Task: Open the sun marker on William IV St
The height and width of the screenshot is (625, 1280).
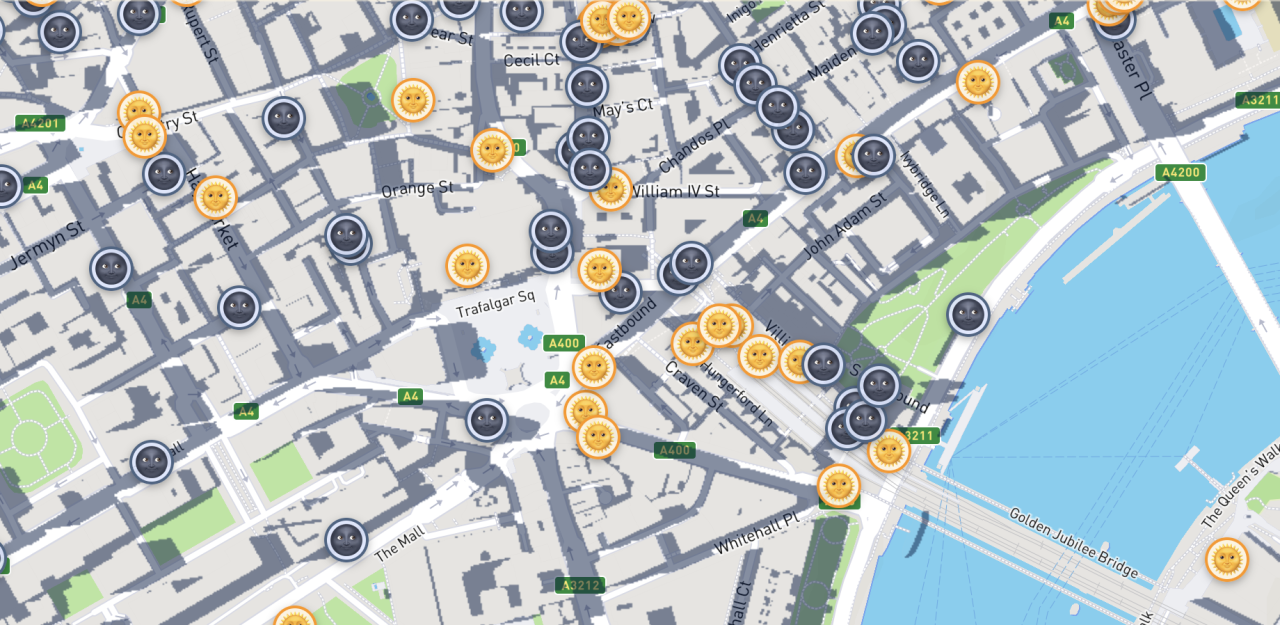Action: click(611, 189)
